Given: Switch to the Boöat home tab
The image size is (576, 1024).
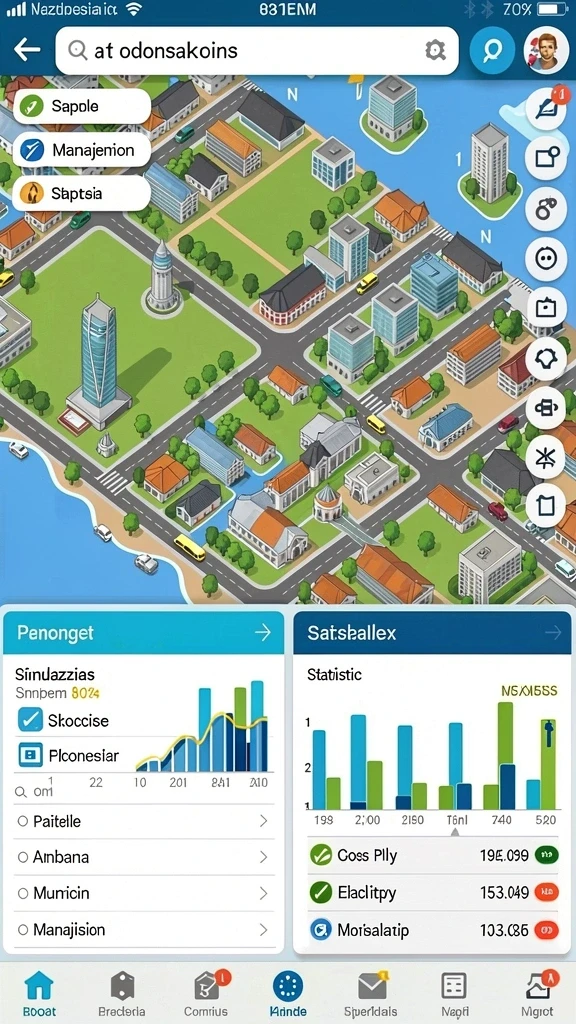Looking at the screenshot, I should (x=39, y=994).
